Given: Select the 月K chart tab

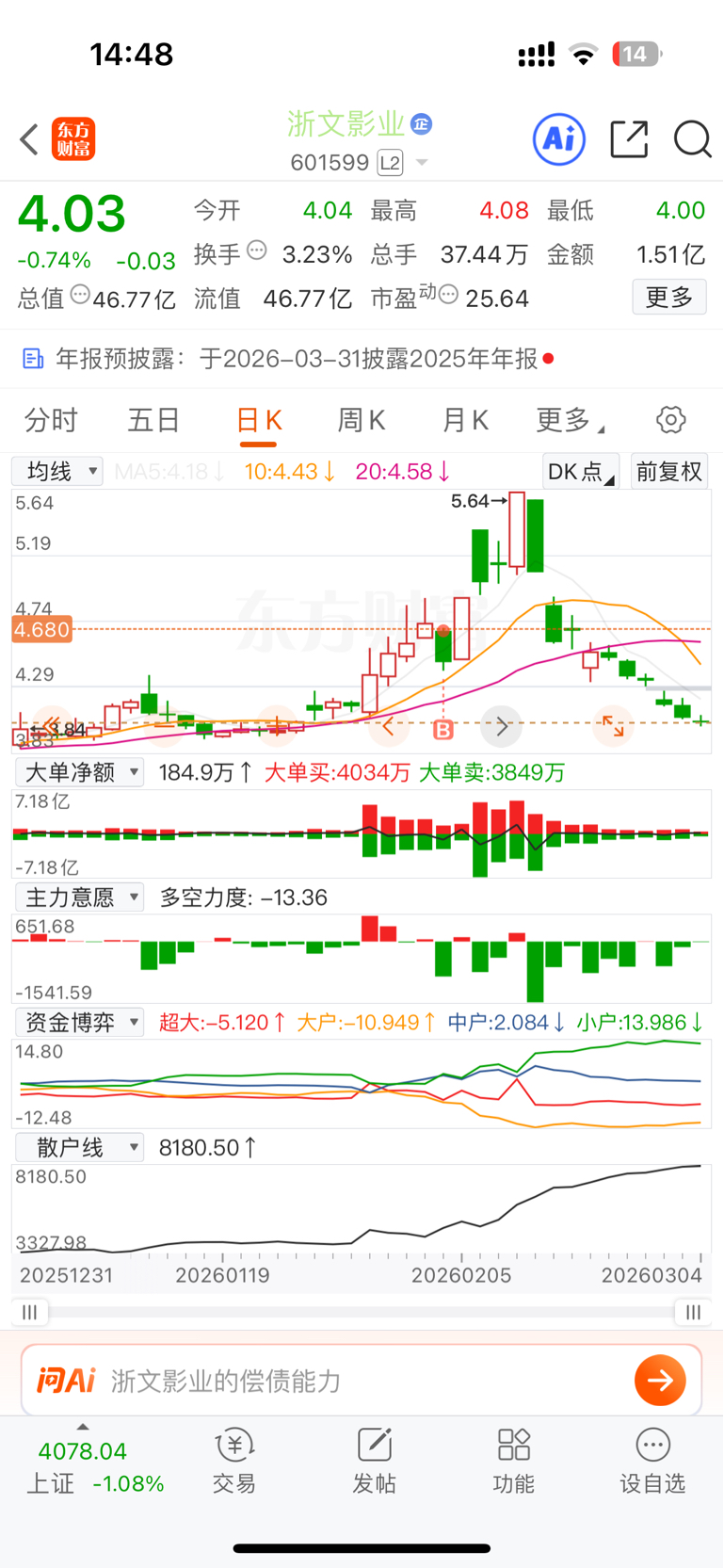Looking at the screenshot, I should click(465, 420).
